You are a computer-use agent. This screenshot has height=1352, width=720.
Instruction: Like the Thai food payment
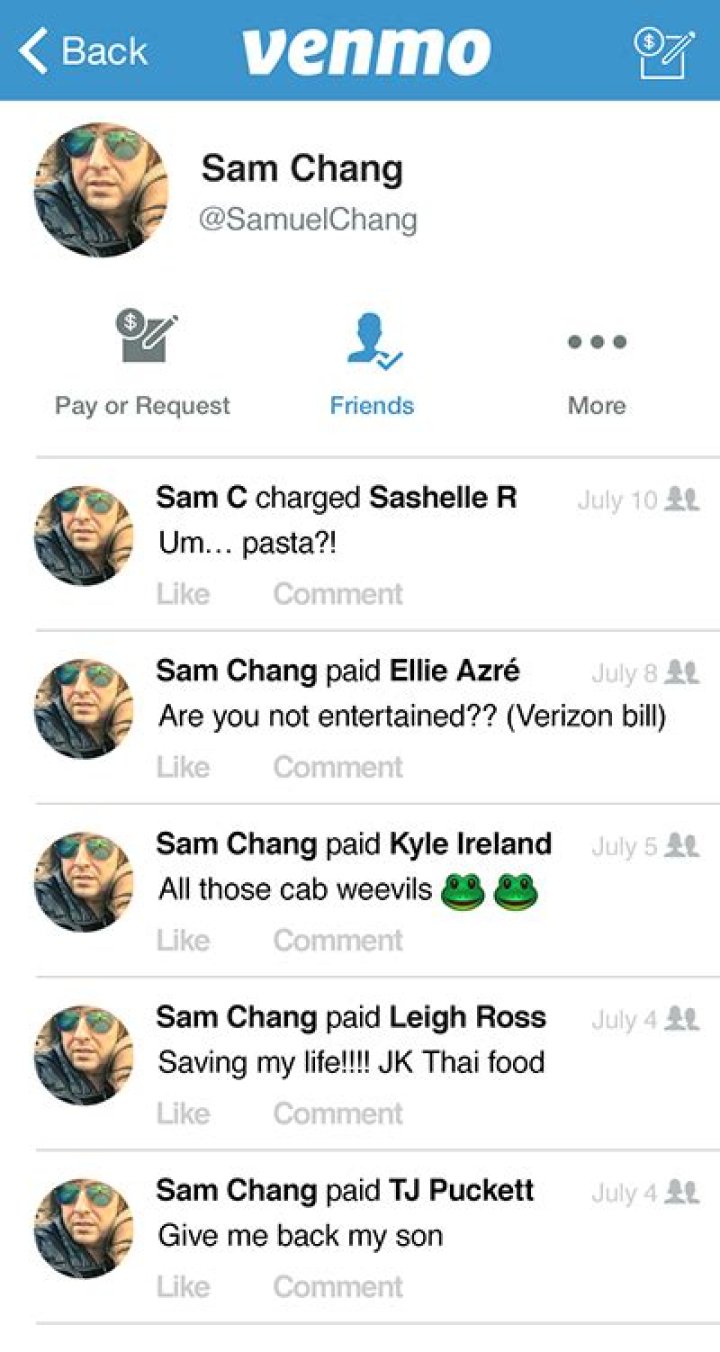(183, 1113)
